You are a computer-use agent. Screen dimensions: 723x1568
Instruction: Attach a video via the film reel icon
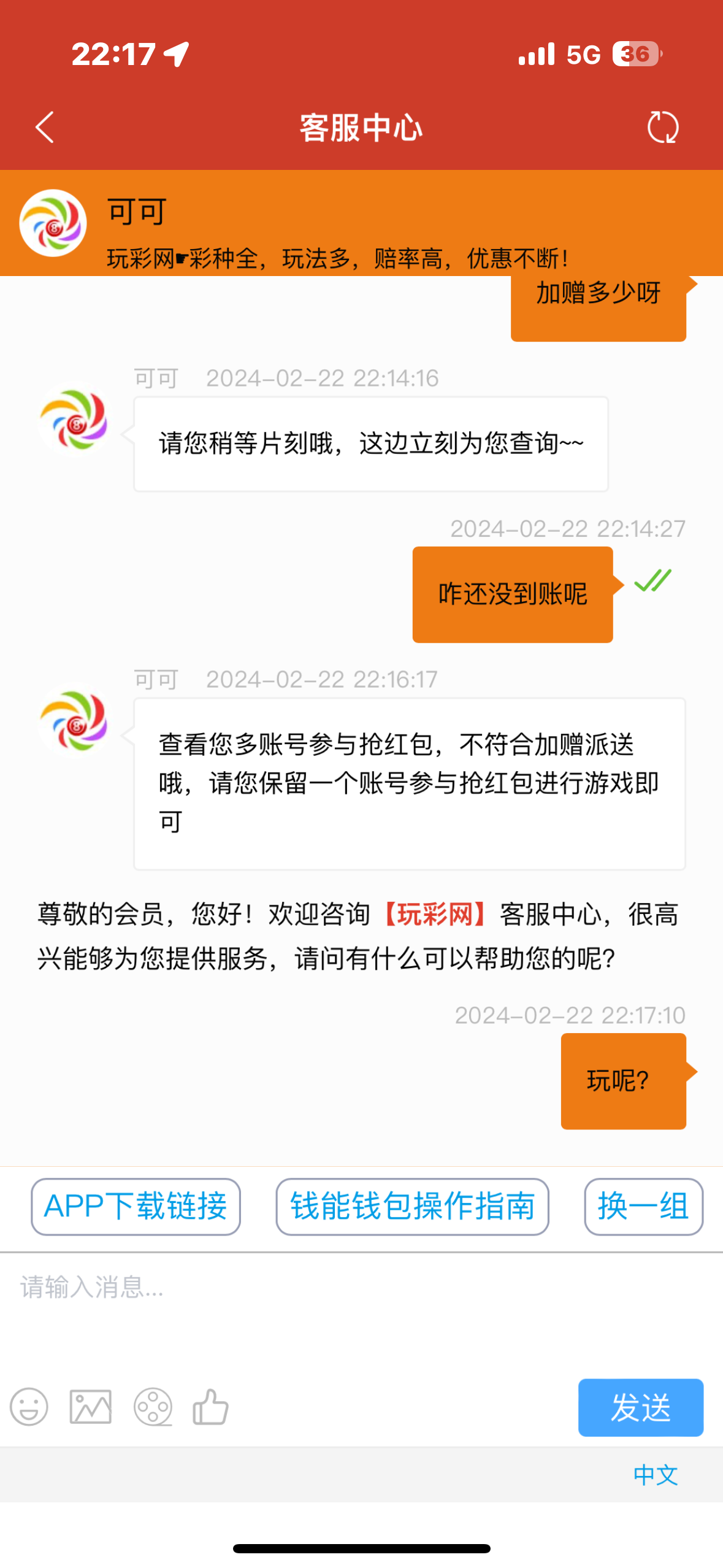(153, 1406)
